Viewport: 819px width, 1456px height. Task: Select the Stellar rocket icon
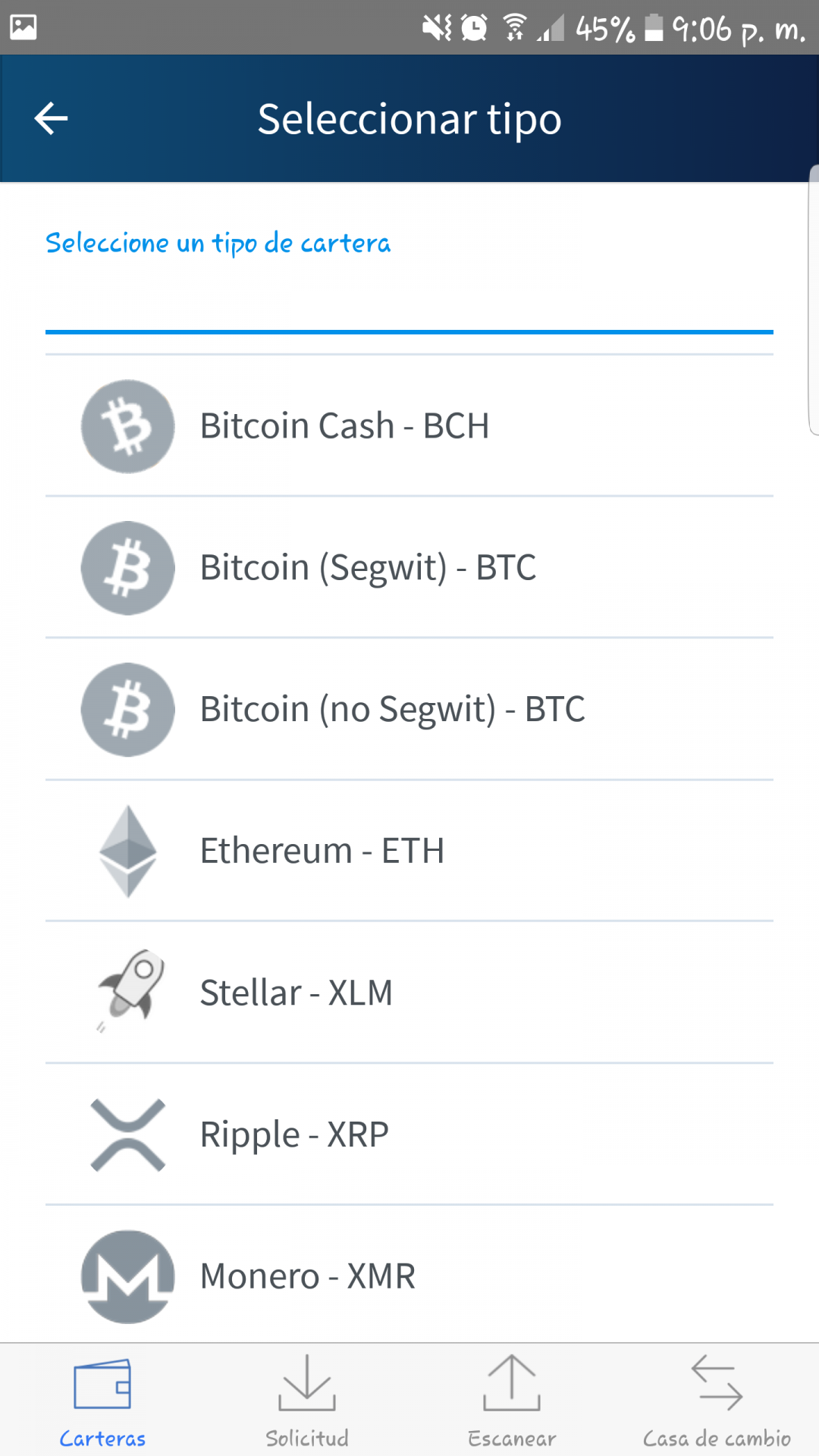pyautogui.click(x=127, y=991)
